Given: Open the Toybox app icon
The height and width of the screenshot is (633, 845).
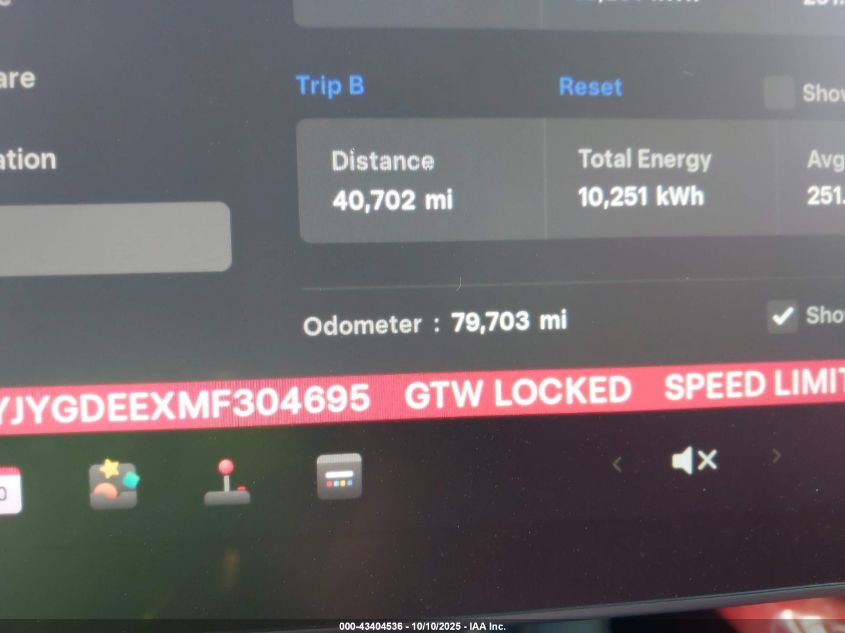Looking at the screenshot, I should point(113,484).
